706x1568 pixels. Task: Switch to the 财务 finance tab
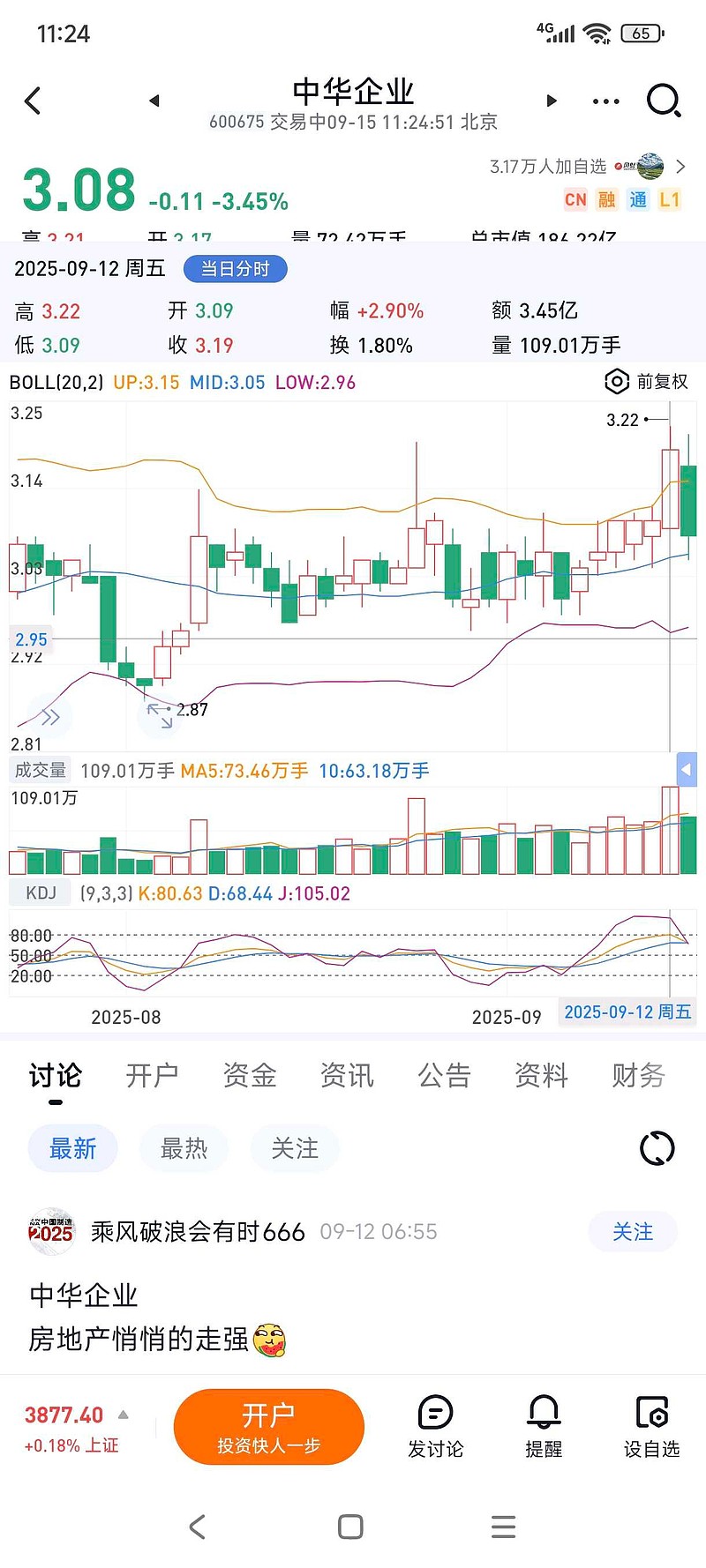(638, 1075)
